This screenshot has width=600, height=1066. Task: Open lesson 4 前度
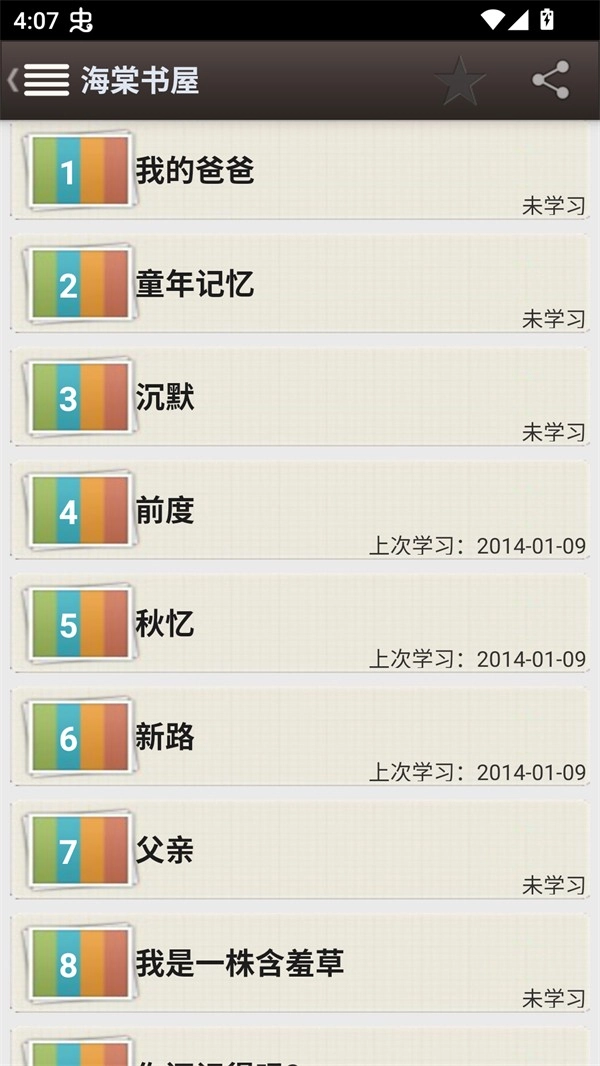298,511
